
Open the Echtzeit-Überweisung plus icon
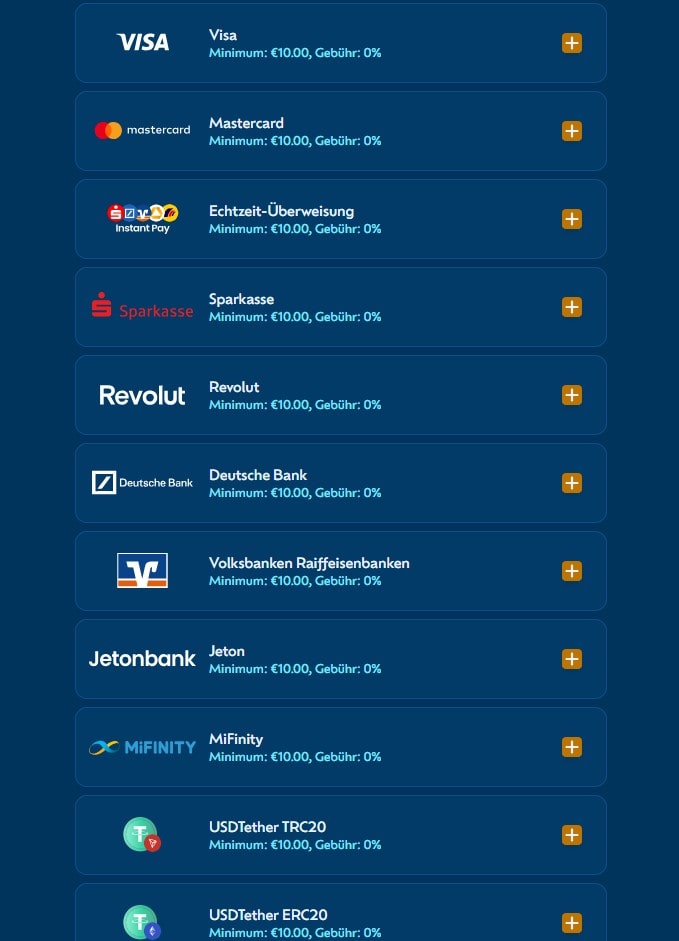click(x=572, y=219)
